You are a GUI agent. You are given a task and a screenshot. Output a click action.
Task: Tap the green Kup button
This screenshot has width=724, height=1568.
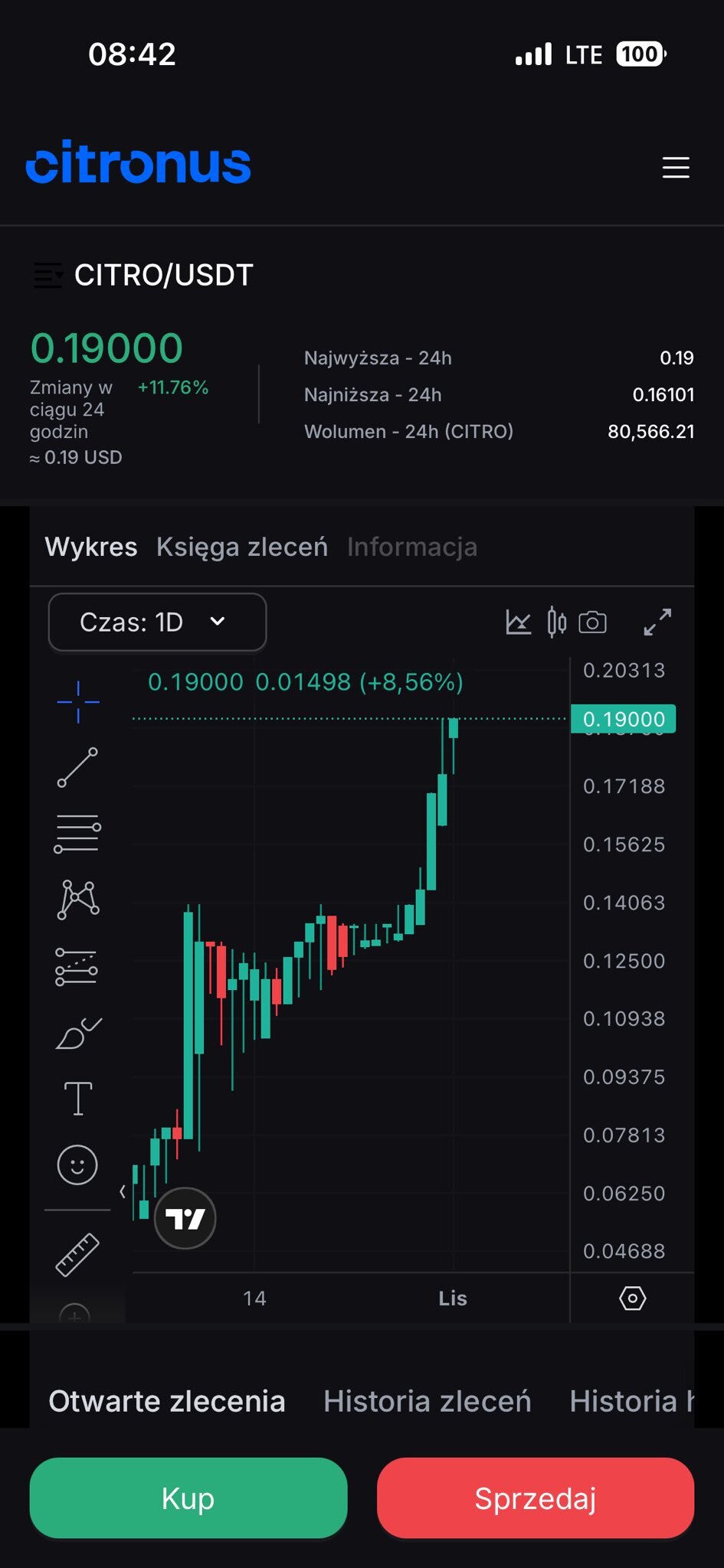coord(188,1498)
